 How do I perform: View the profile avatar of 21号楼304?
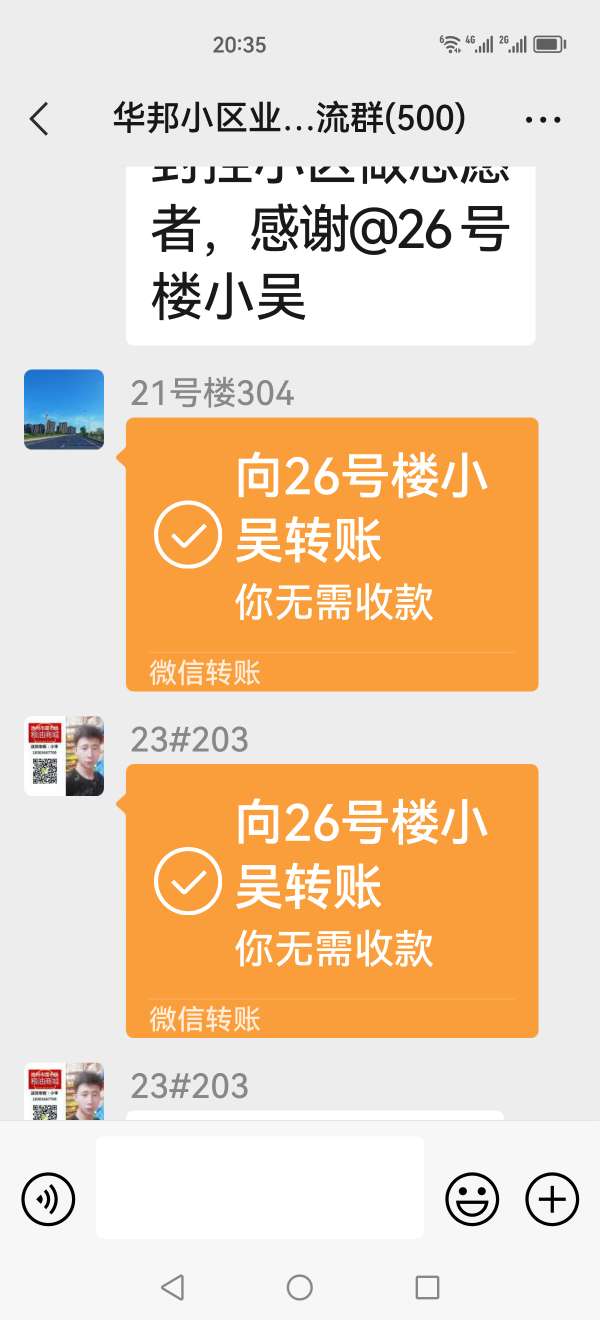[64, 409]
